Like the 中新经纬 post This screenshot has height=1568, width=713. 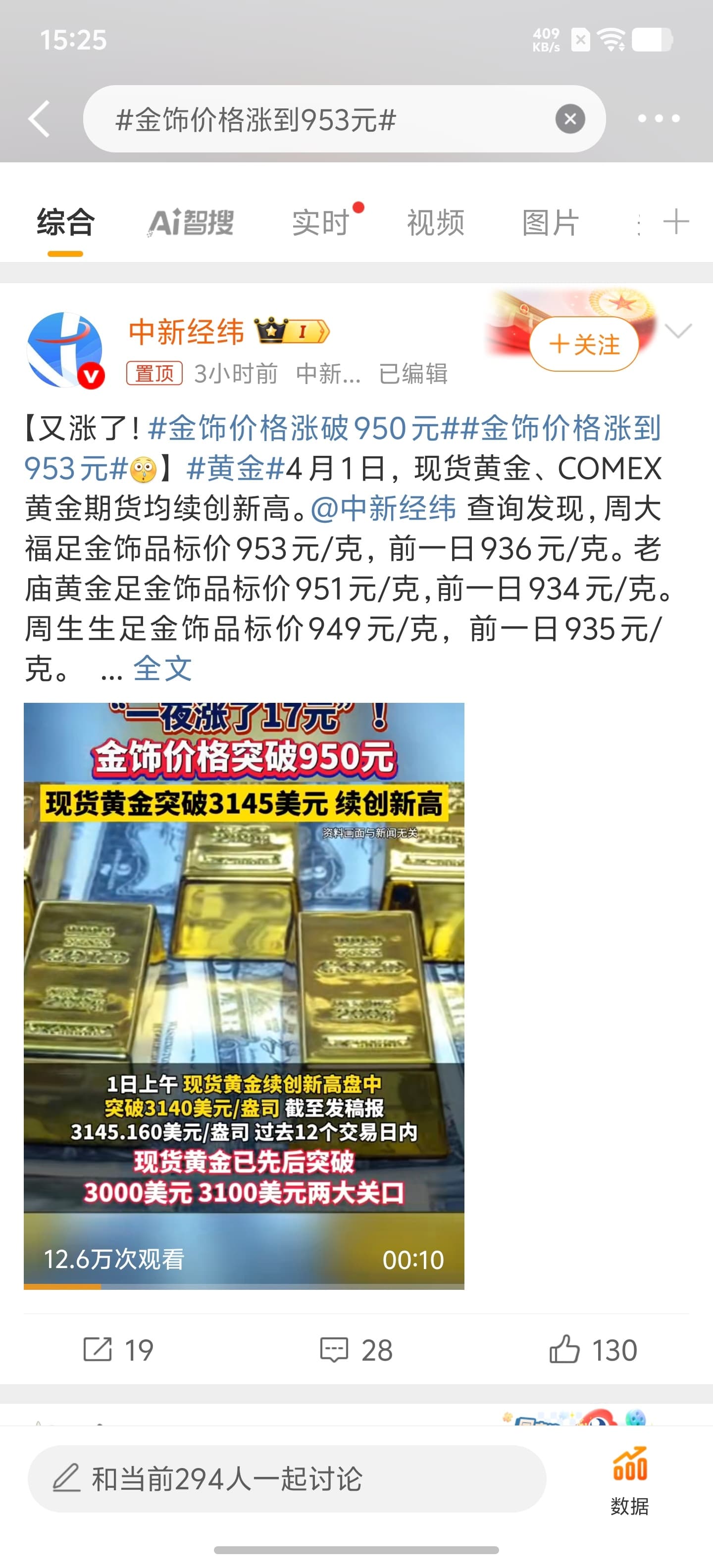[x=593, y=1349]
